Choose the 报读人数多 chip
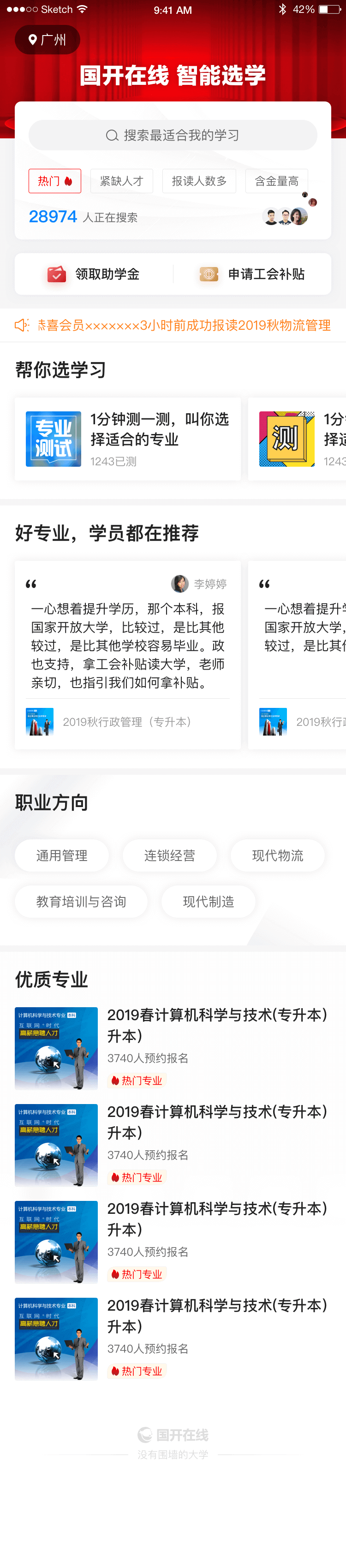 pyautogui.click(x=199, y=181)
